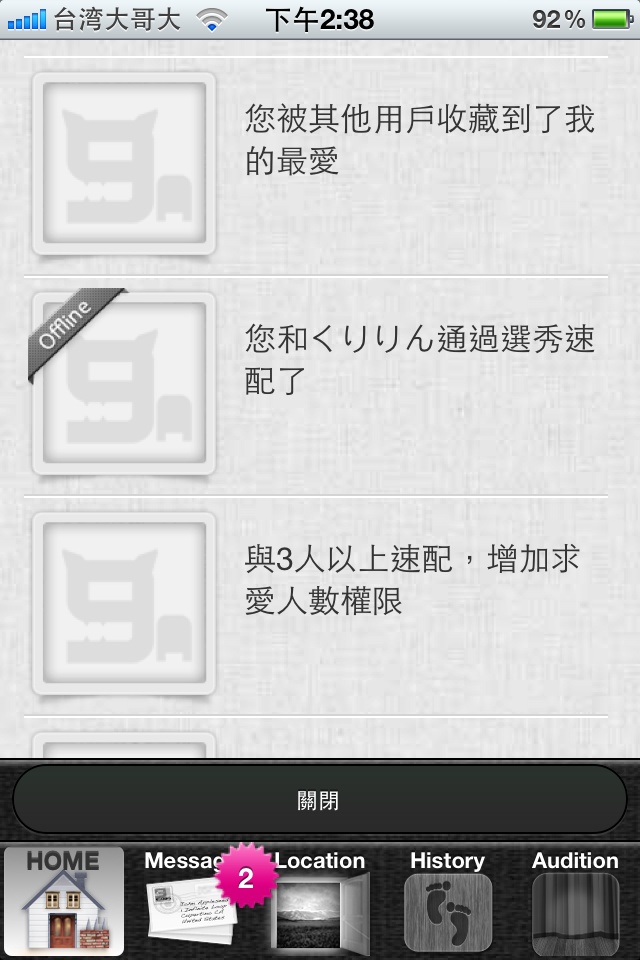Switch to the Audition tab
The image size is (640, 960).
point(575,900)
